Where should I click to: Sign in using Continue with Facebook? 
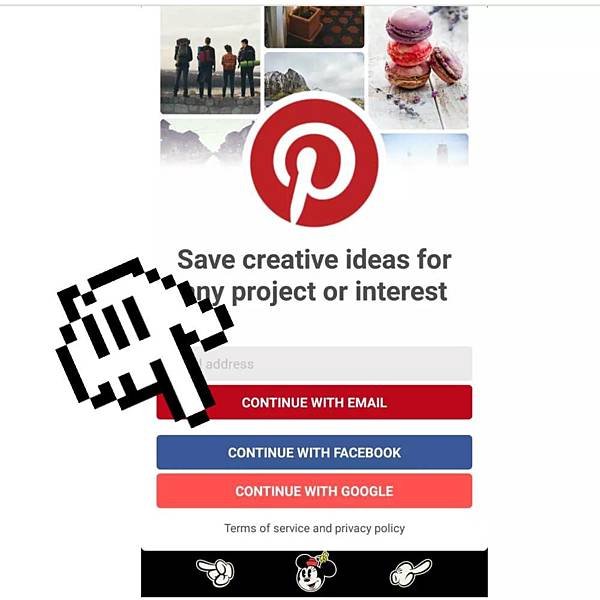314,453
